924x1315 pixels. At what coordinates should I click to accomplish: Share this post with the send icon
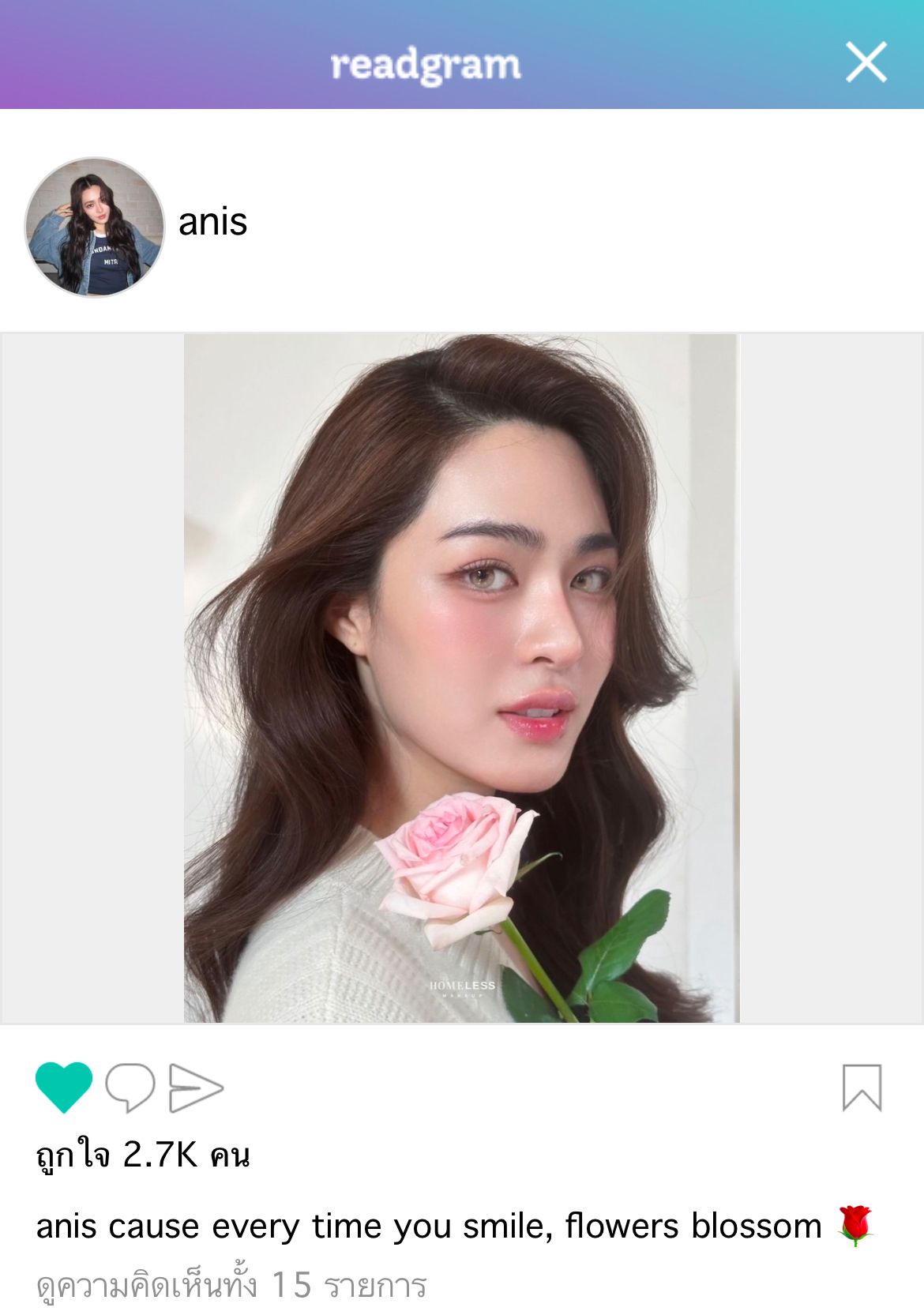pyautogui.click(x=196, y=1088)
